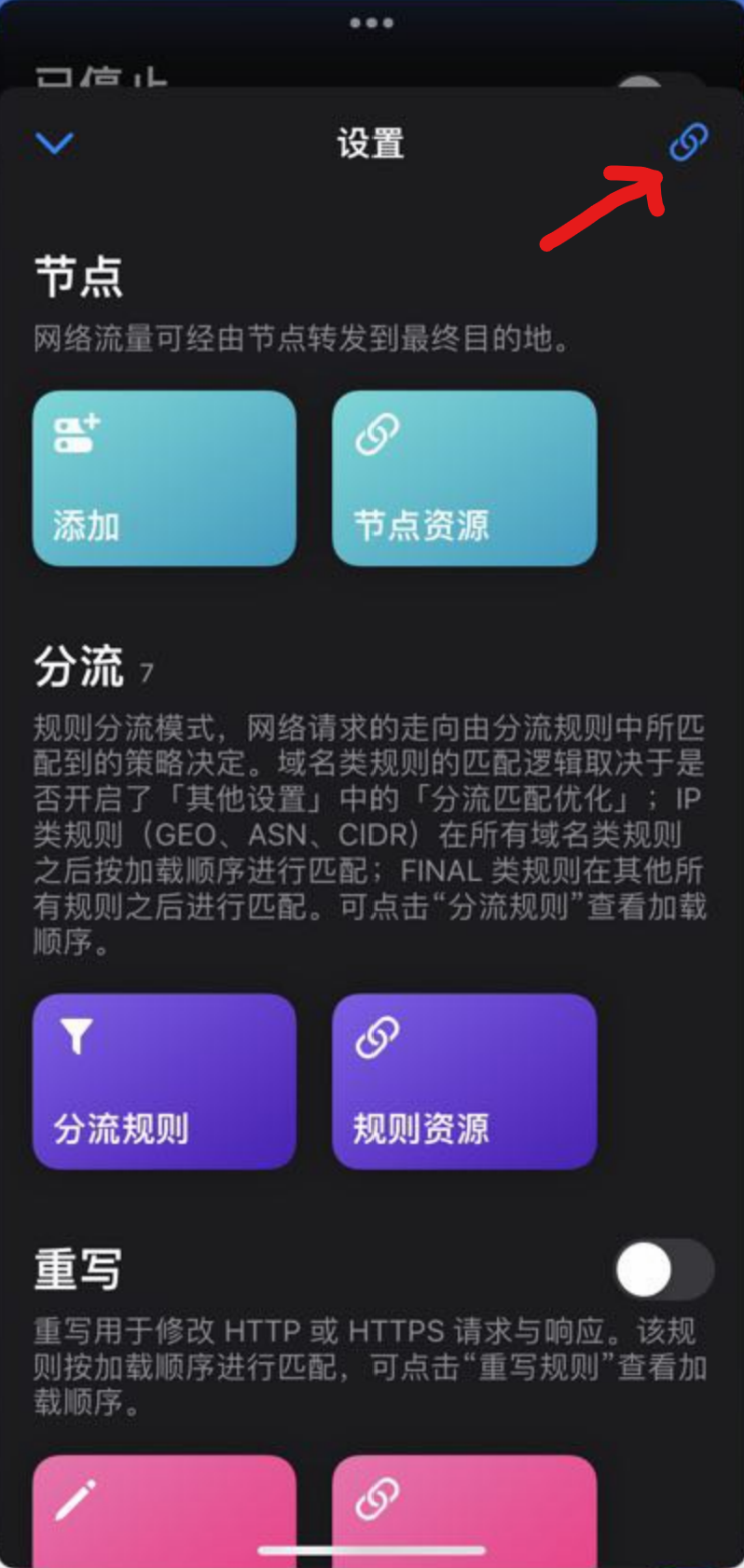Image resolution: width=744 pixels, height=1568 pixels.
Task: Open 节点资源 card
Action: pos(464,478)
